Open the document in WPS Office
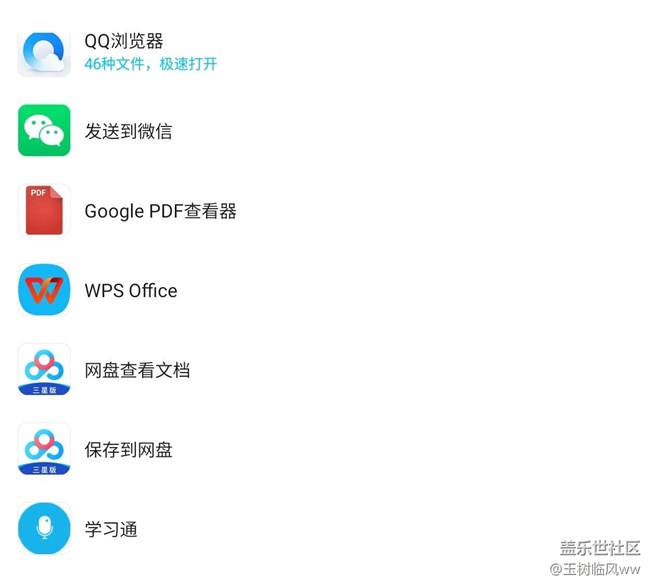650x588 pixels. [131, 291]
